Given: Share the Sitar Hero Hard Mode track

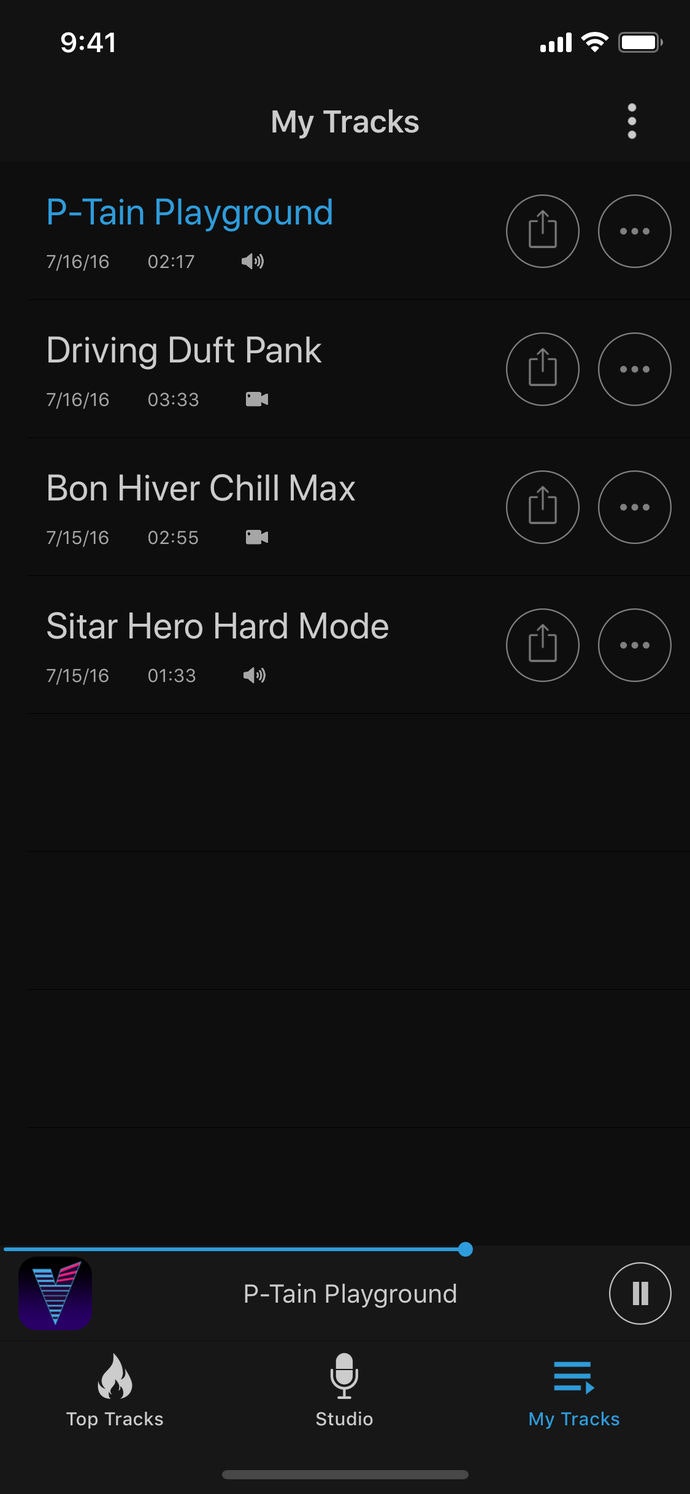Looking at the screenshot, I should pos(542,645).
